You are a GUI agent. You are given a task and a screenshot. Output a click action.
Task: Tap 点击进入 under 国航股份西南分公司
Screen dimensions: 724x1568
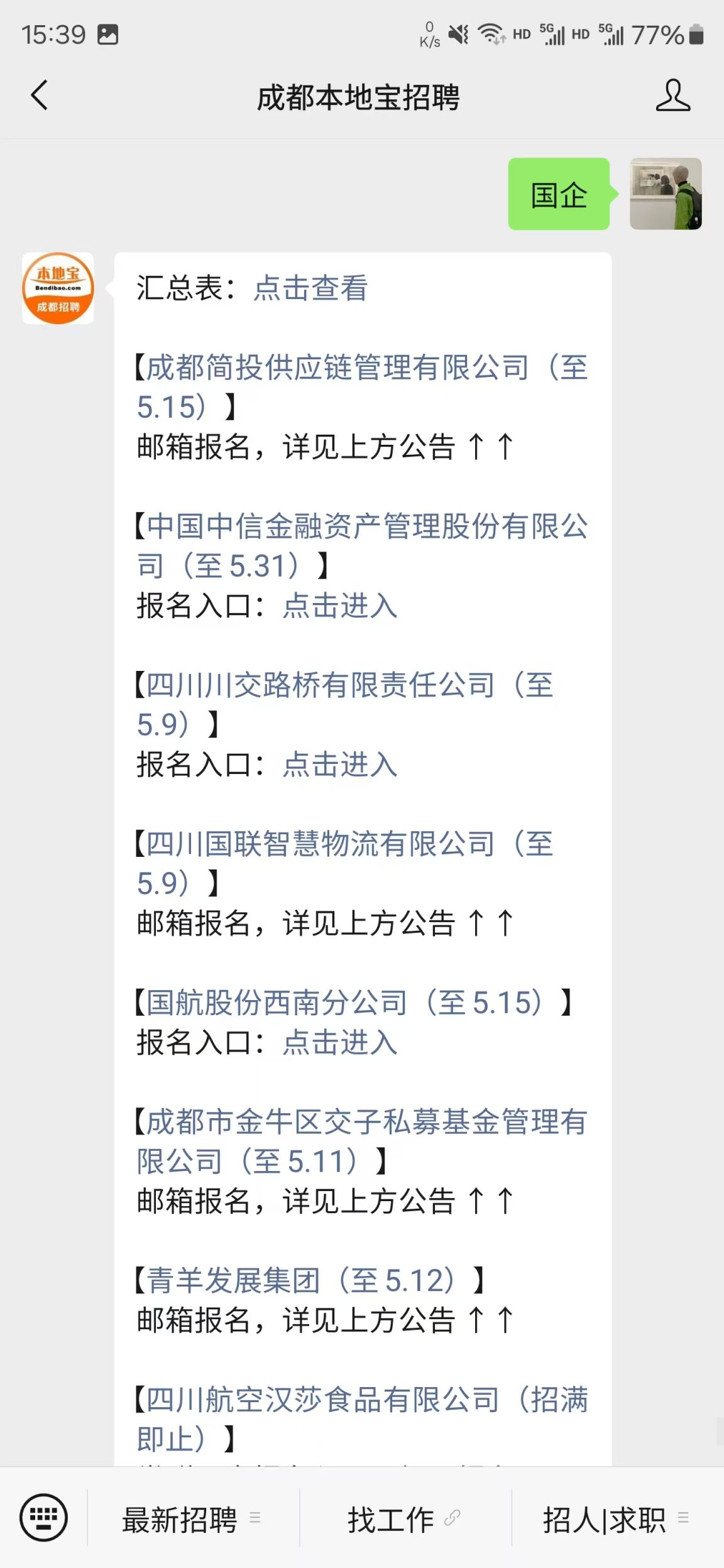click(339, 1043)
